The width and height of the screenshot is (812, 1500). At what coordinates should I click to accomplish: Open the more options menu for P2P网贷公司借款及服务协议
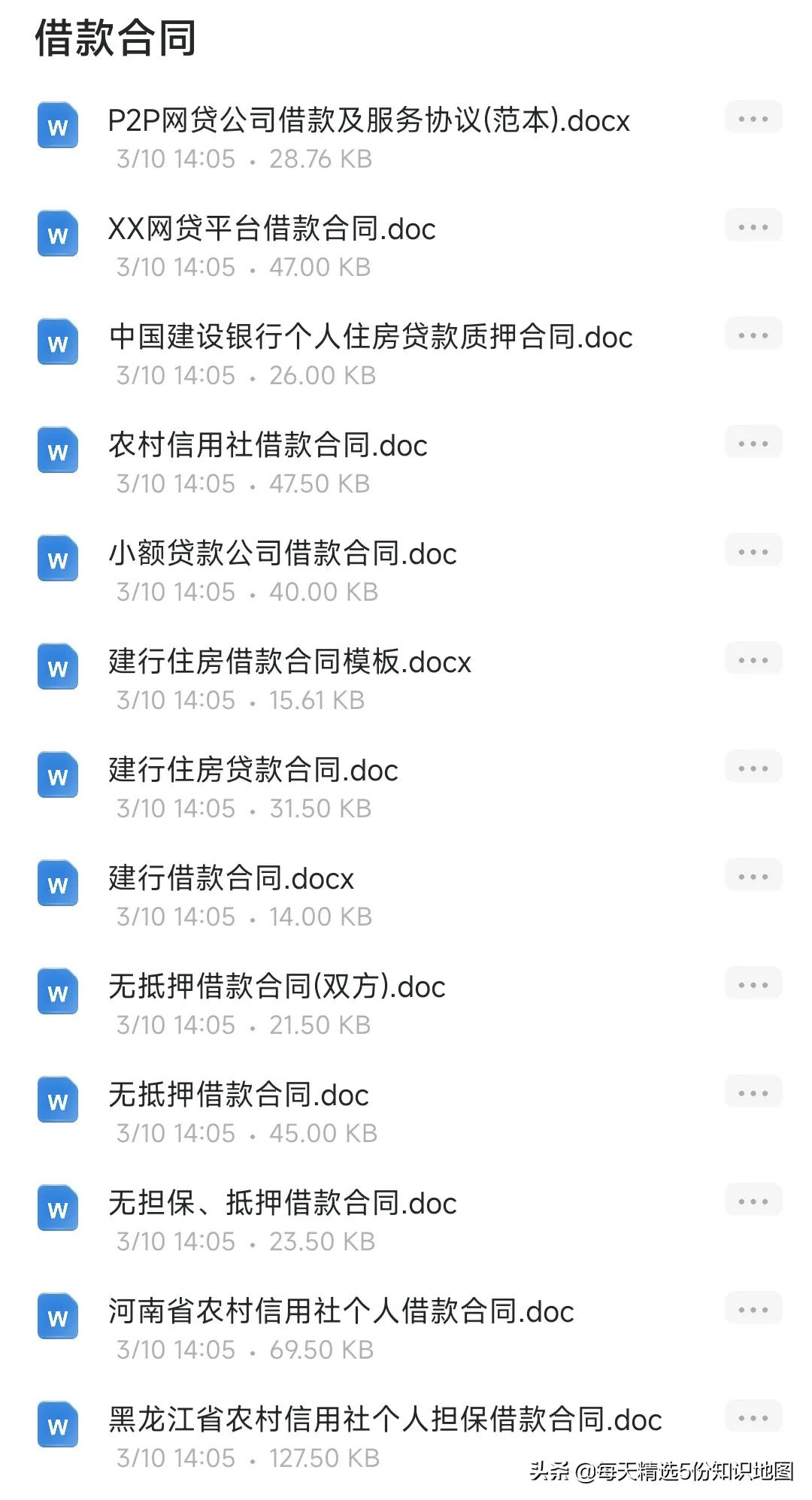tap(753, 117)
